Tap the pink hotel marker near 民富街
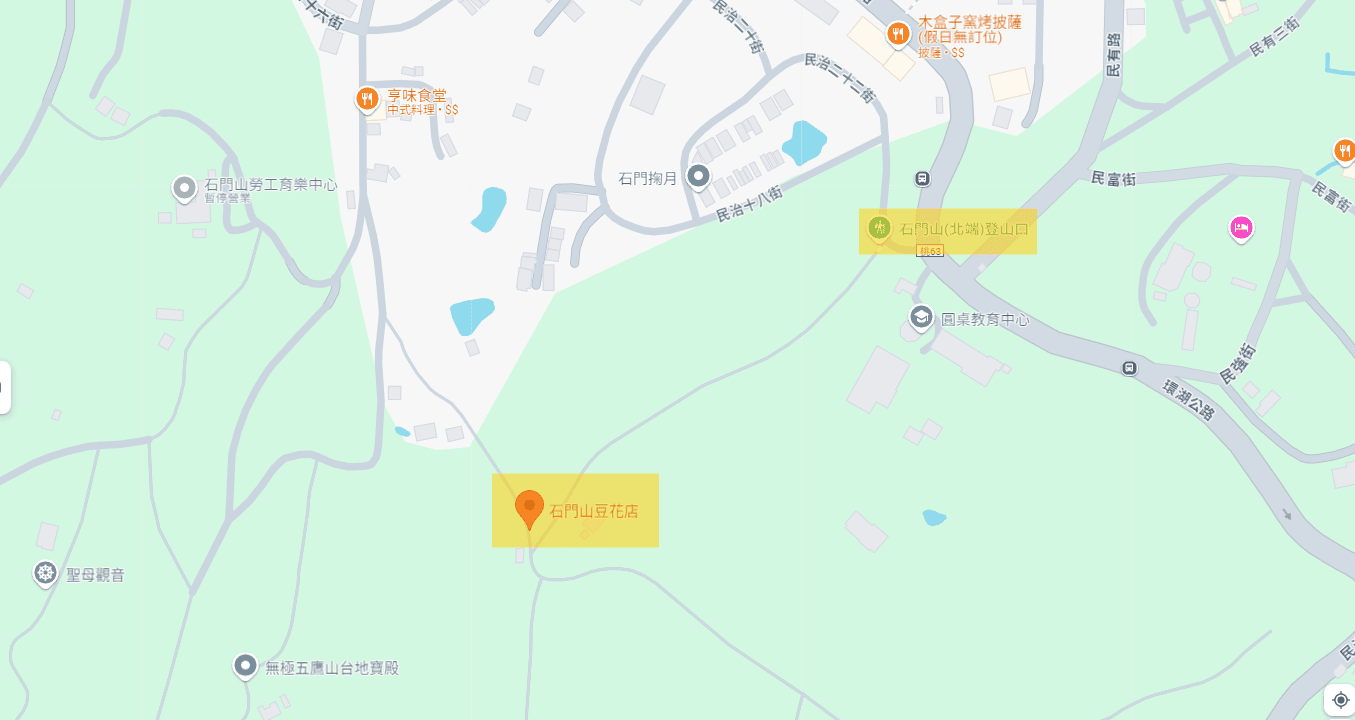1355x720 pixels. (1241, 228)
